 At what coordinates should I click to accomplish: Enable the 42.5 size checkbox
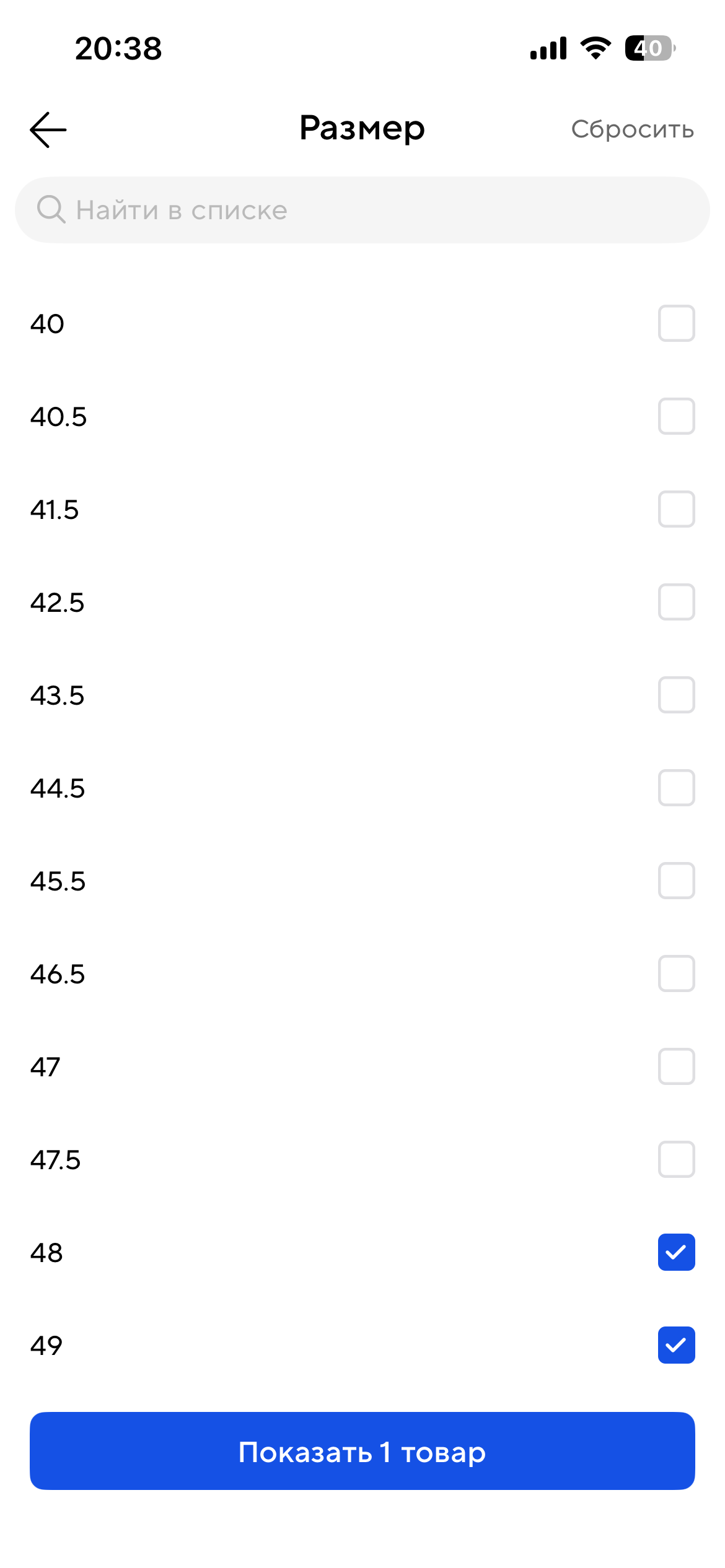pos(676,602)
